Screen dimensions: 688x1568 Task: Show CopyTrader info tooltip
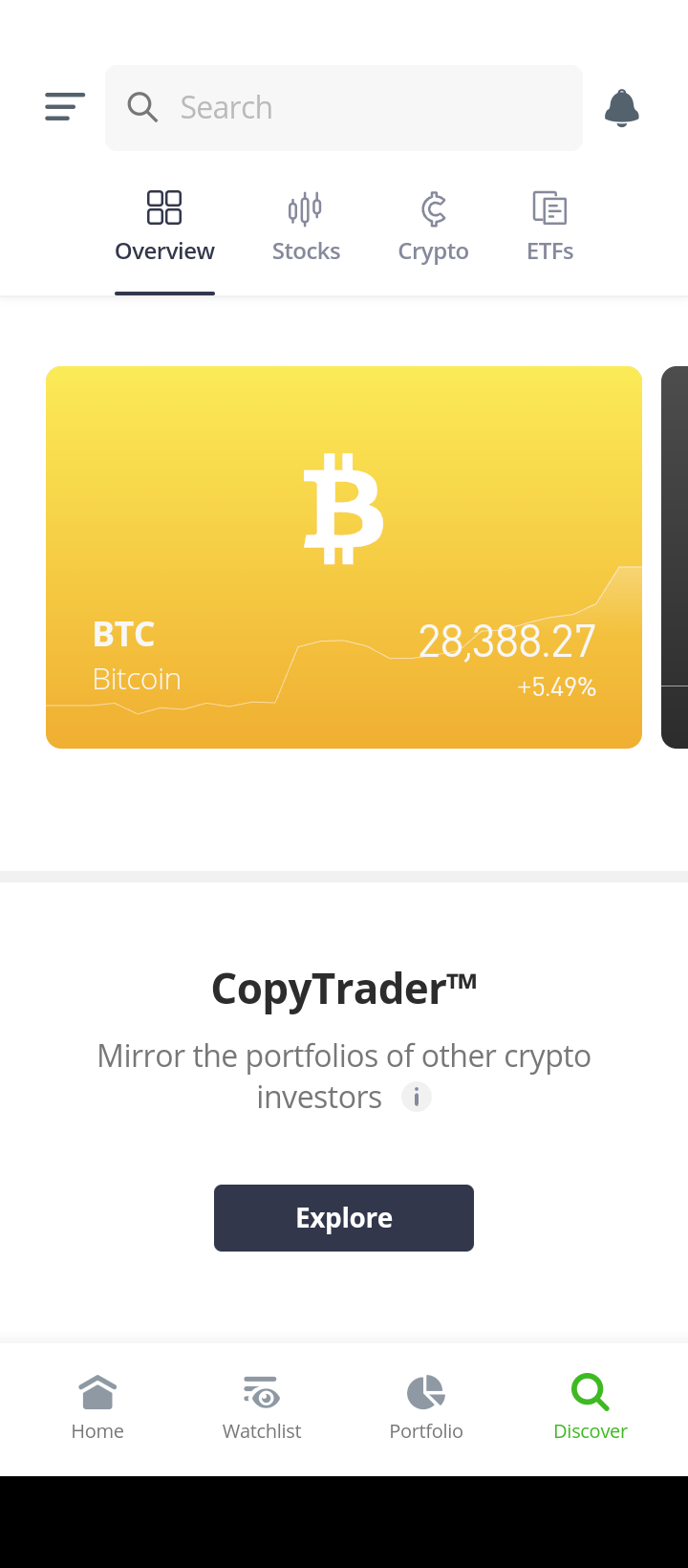(417, 1097)
